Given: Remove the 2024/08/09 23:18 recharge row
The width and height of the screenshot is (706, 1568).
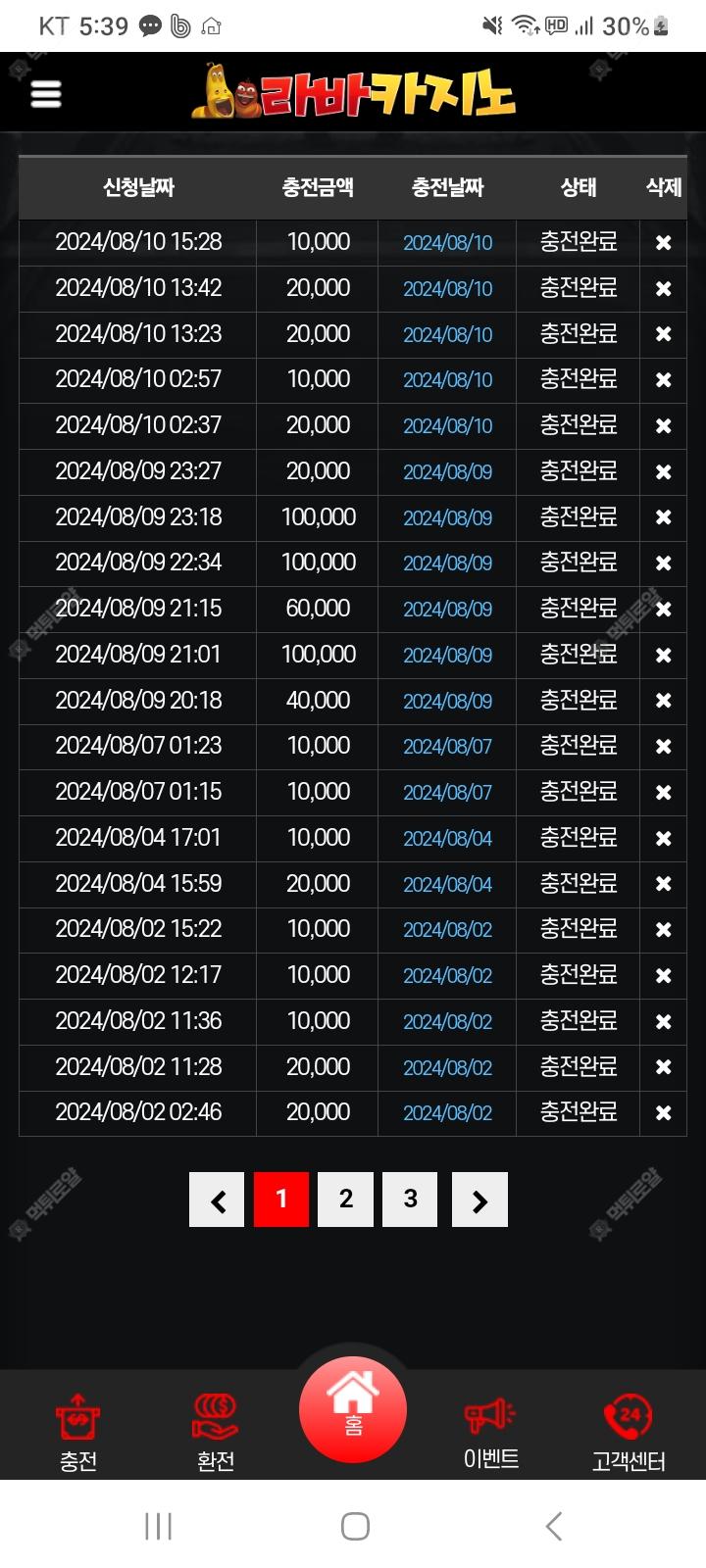Looking at the screenshot, I should click(664, 517).
